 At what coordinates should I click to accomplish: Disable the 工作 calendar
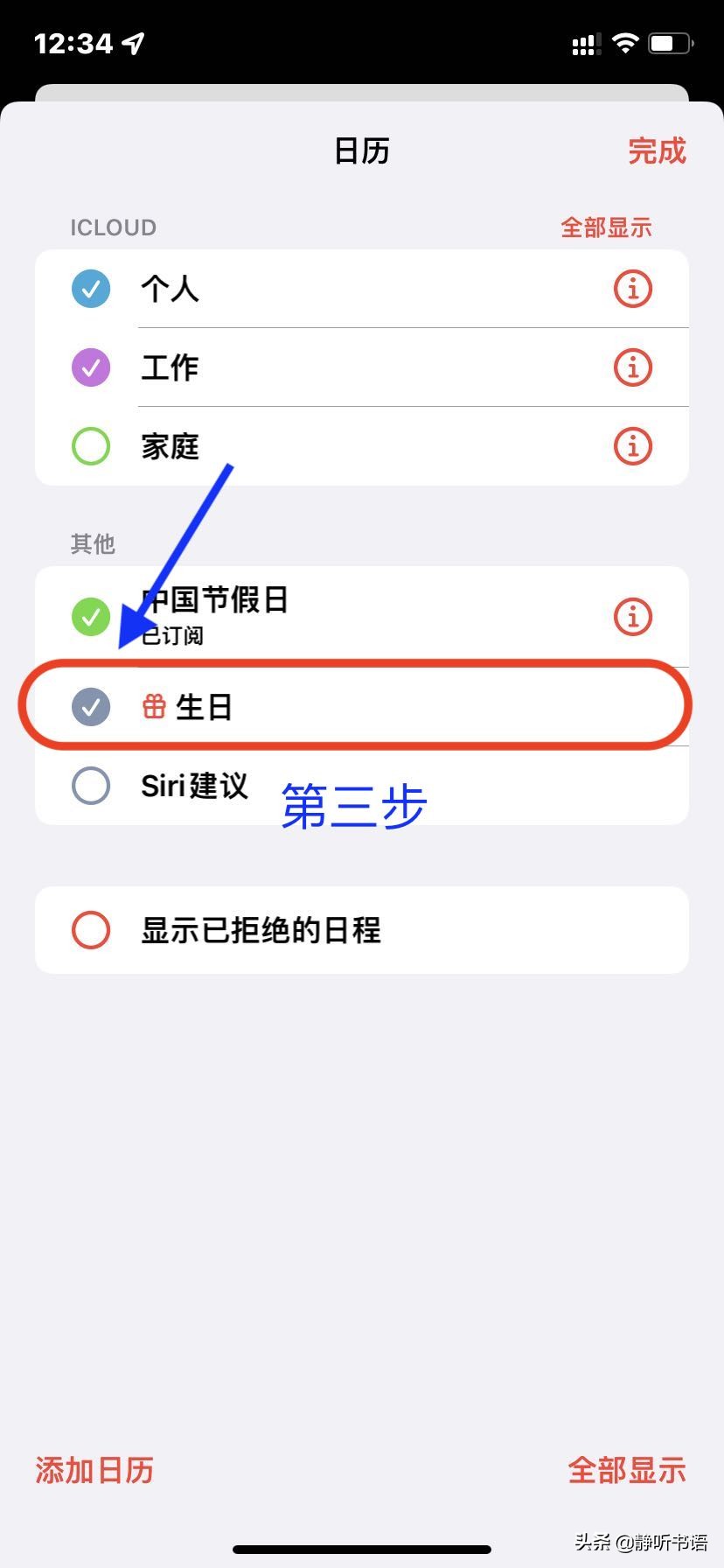pos(90,367)
